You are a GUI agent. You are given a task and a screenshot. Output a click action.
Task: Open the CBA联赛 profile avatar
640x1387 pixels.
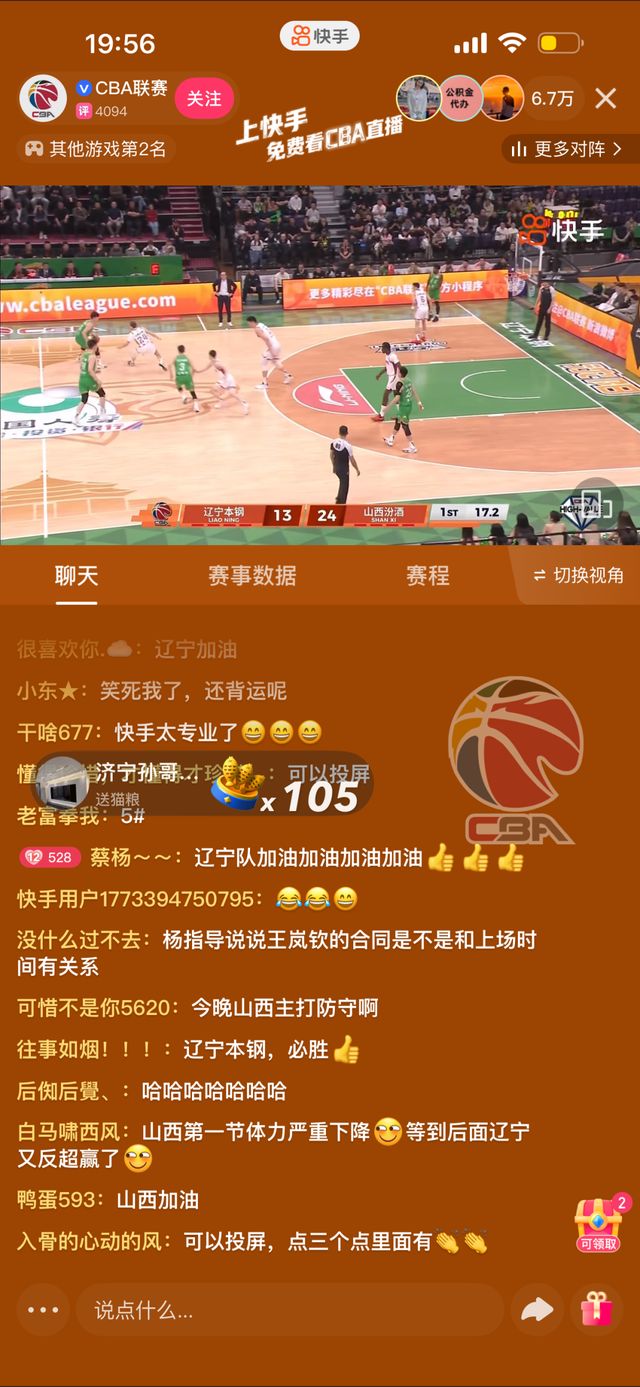43,98
